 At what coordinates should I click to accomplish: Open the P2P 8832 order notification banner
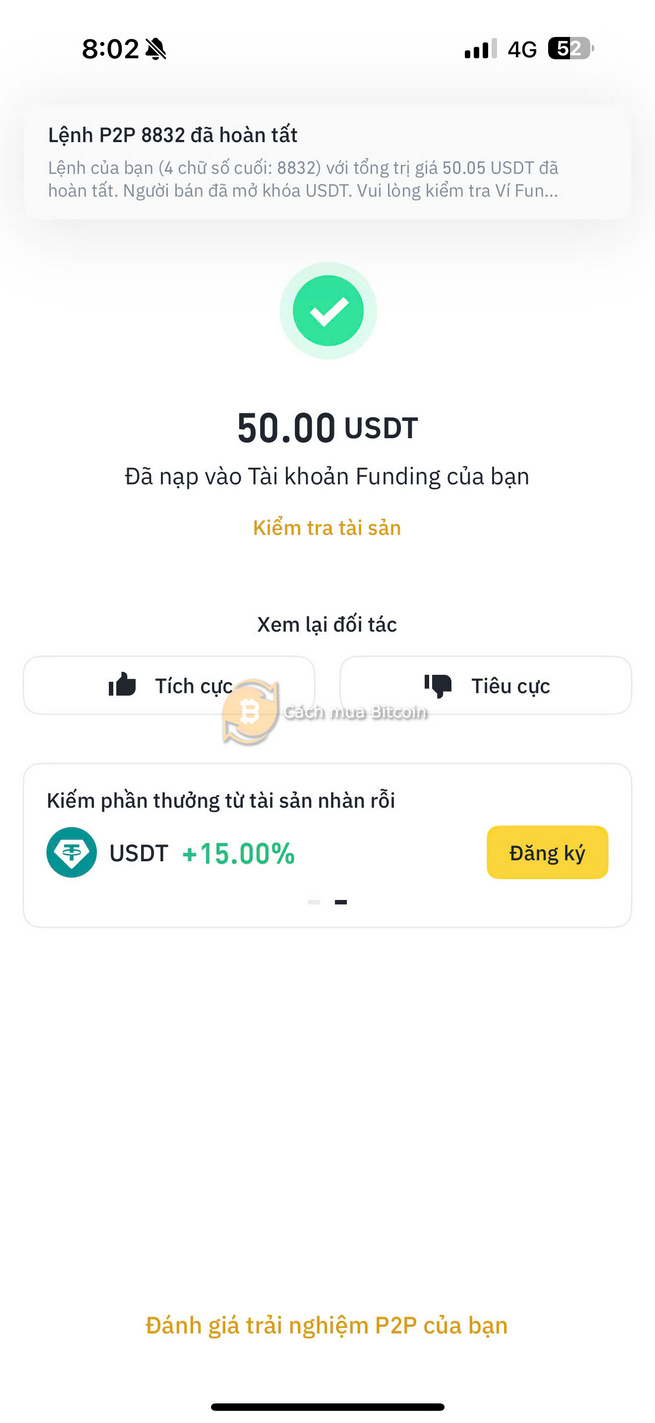point(327,162)
